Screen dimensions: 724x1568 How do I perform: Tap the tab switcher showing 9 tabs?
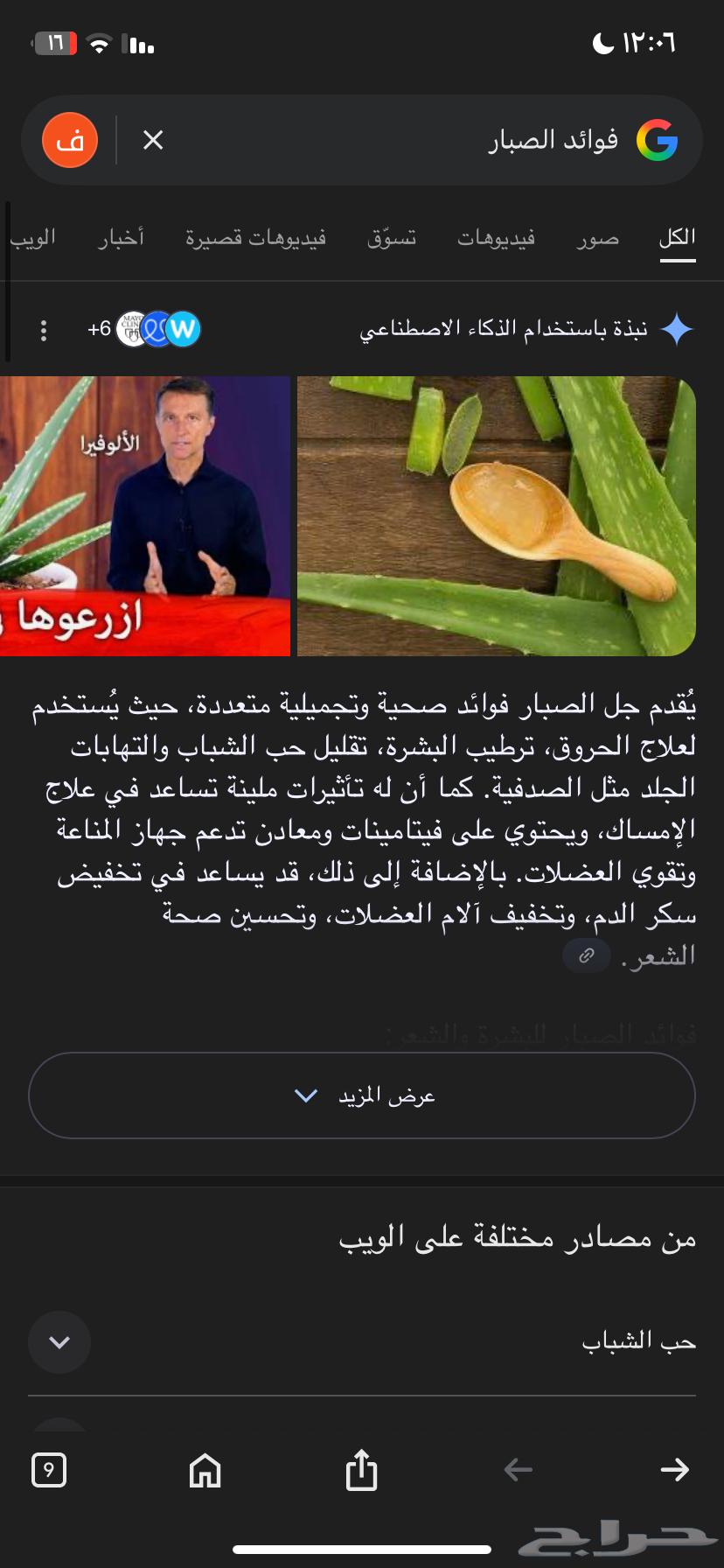click(x=50, y=1471)
